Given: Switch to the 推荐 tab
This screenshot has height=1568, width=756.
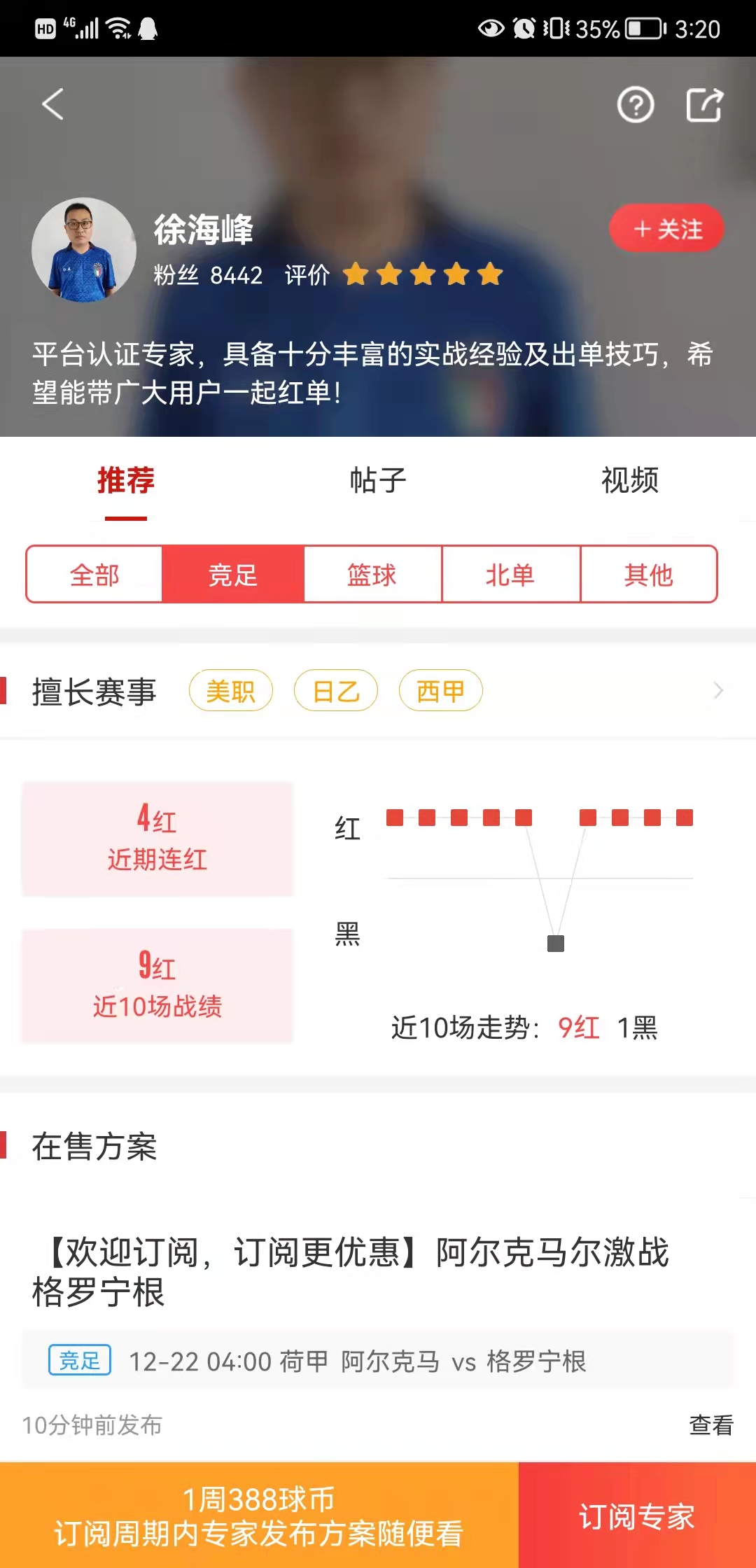Looking at the screenshot, I should point(126,481).
